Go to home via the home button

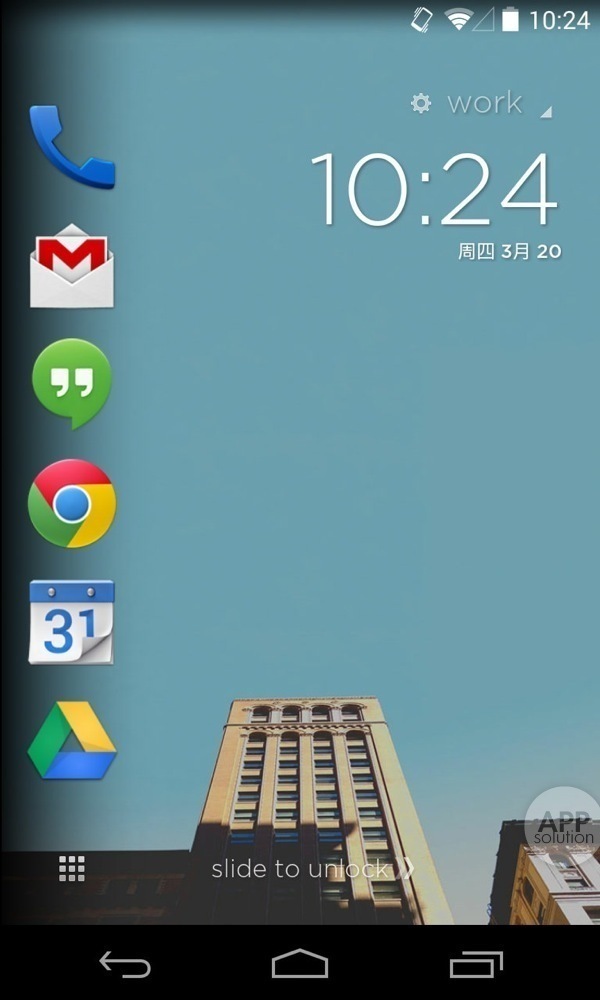click(x=300, y=964)
